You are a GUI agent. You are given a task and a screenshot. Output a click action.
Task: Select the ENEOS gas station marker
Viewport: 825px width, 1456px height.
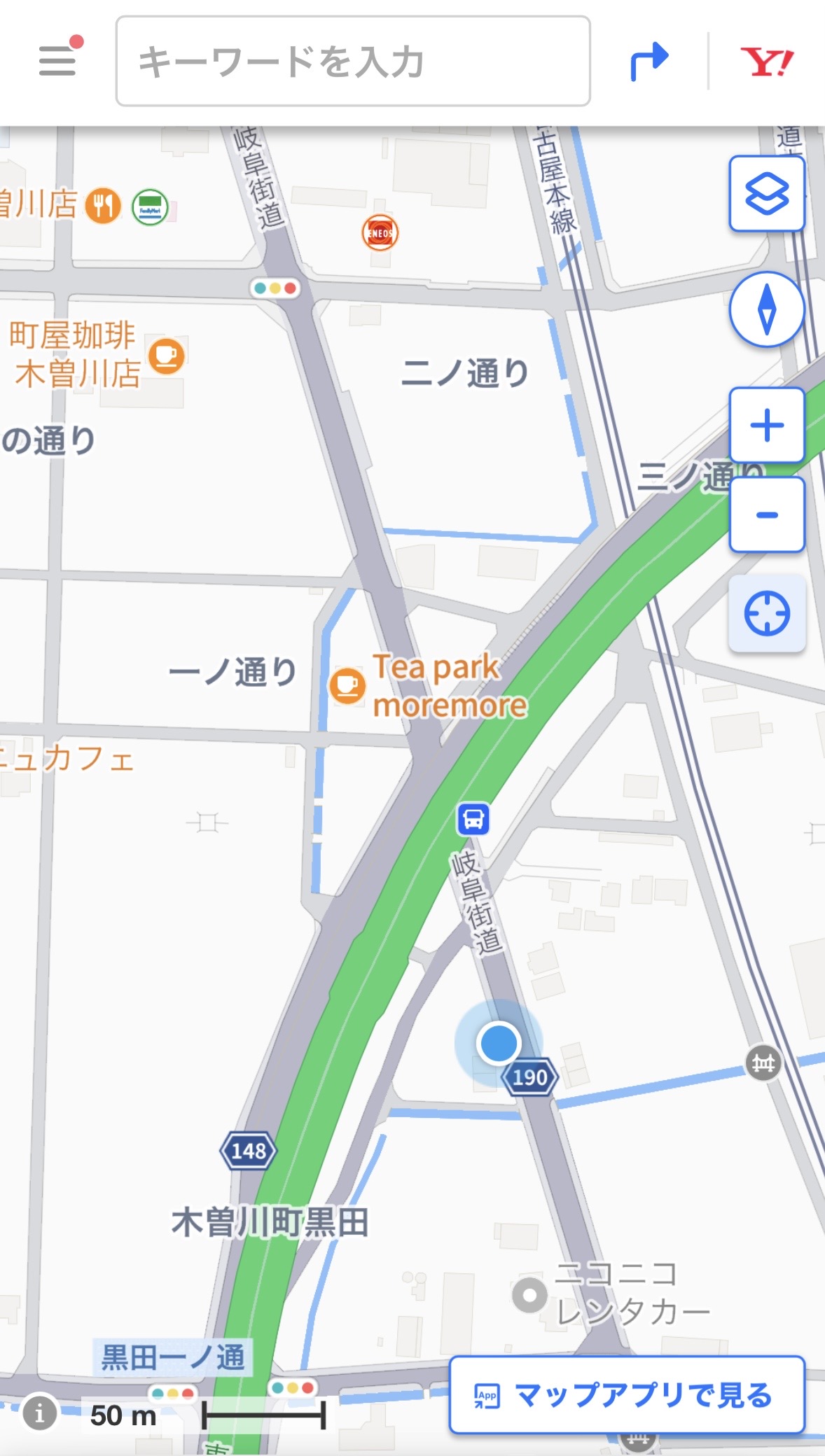coord(380,232)
